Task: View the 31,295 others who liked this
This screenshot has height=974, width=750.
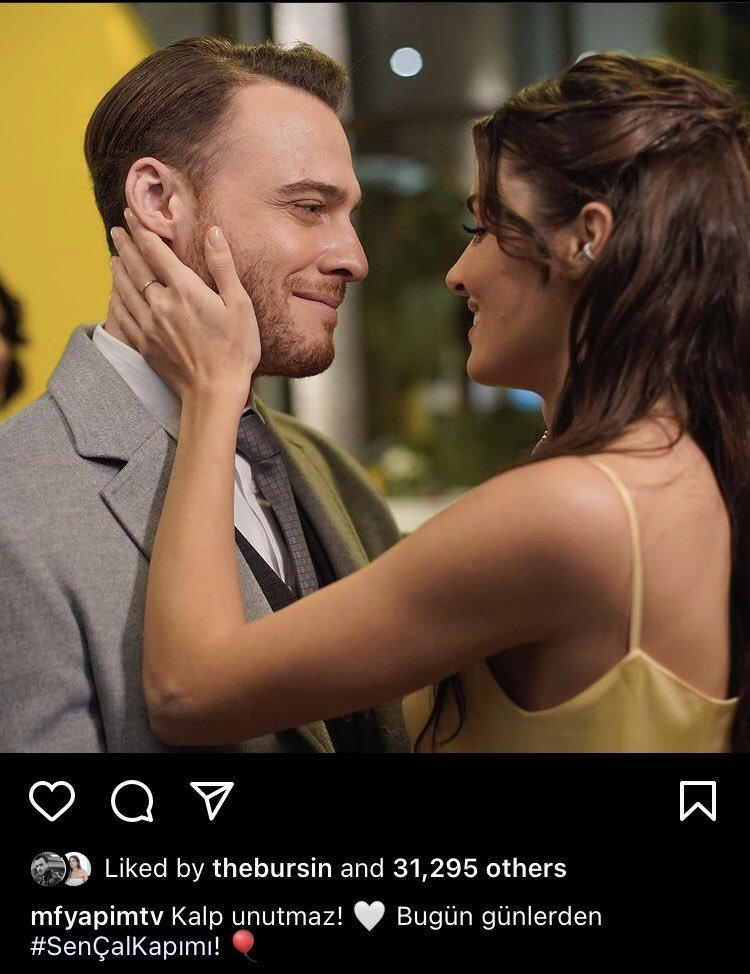Action: click(x=479, y=868)
